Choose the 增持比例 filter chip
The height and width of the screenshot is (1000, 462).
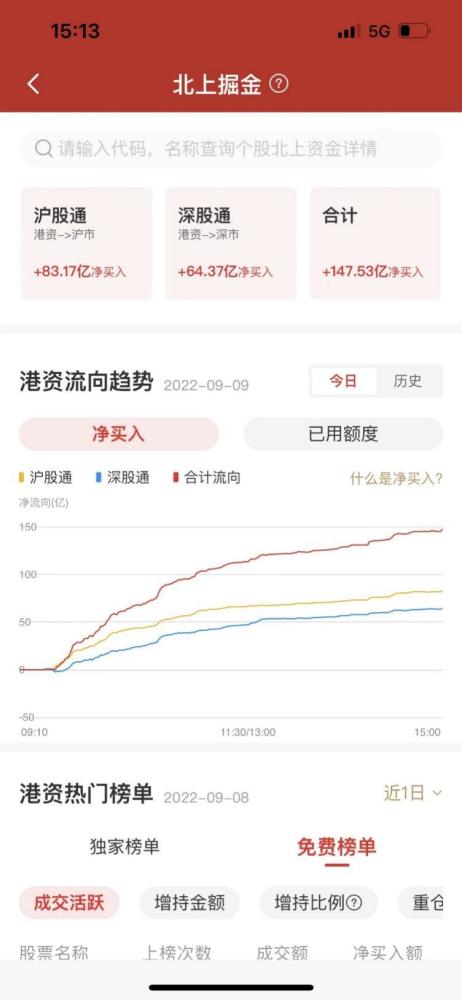[318, 903]
